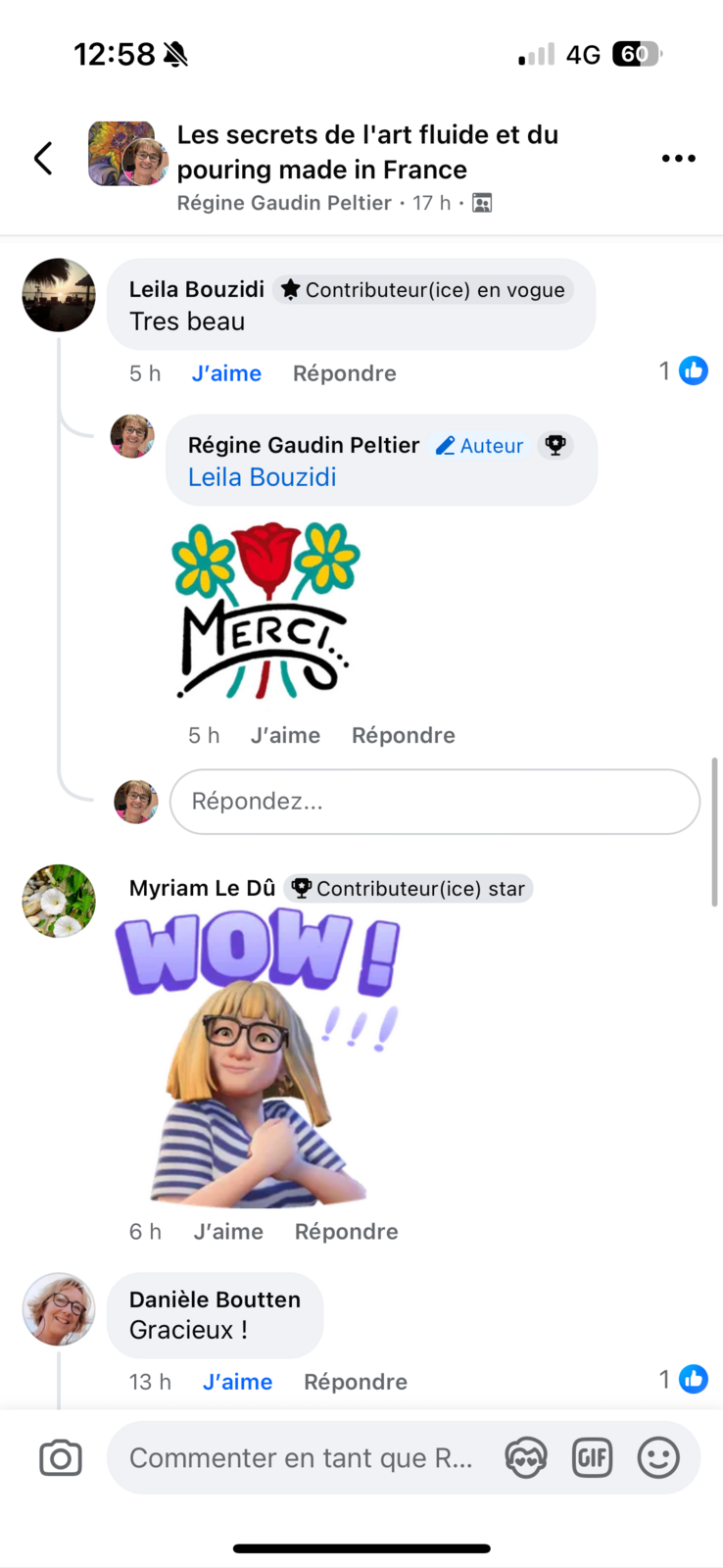The width and height of the screenshot is (723, 1568).
Task: Like Myriam Le Dû's WOW sticker comment
Action: click(x=228, y=1231)
